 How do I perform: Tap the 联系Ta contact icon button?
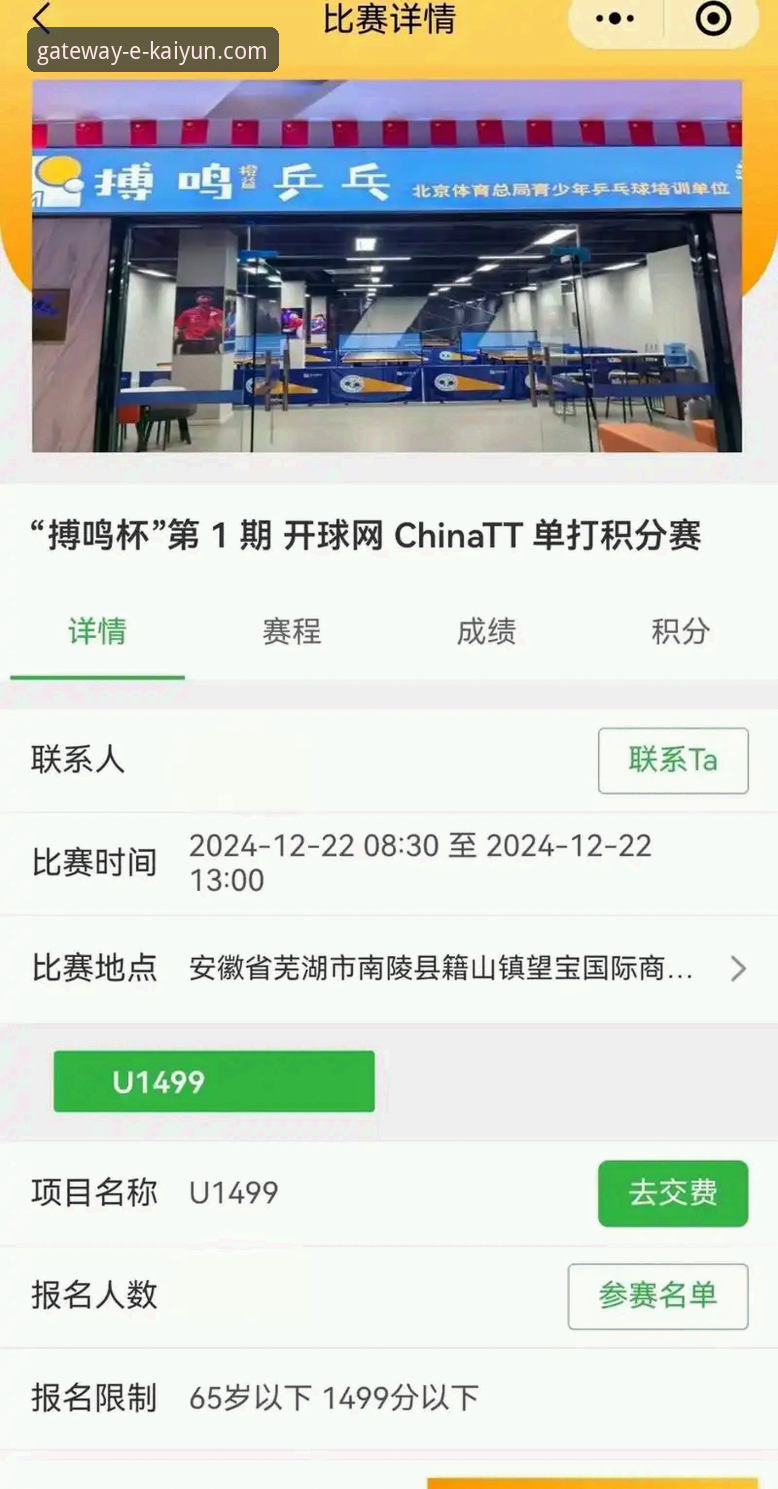point(673,761)
